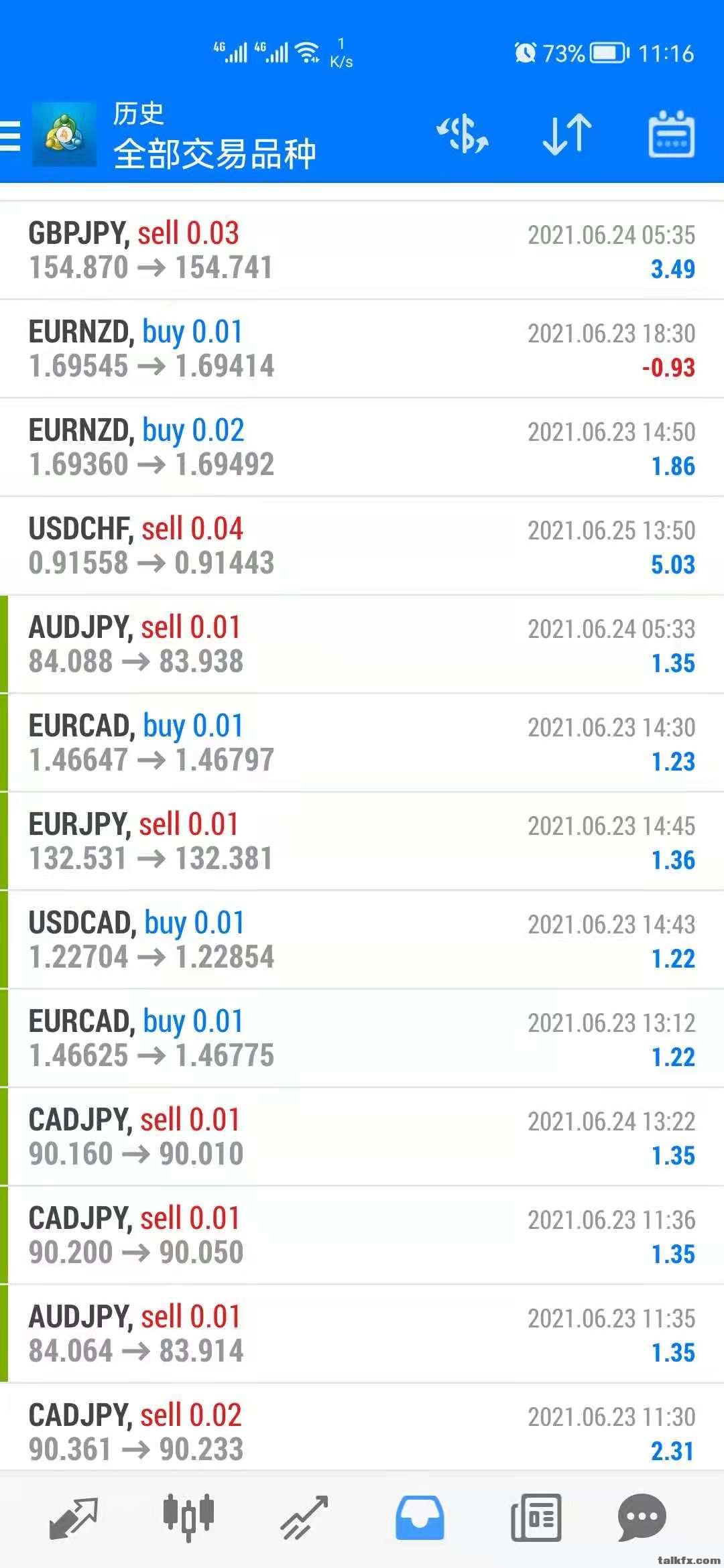This screenshot has height=1568, width=724.
Task: View the USDCHF sell 0.04 trade
Action: click(362, 546)
